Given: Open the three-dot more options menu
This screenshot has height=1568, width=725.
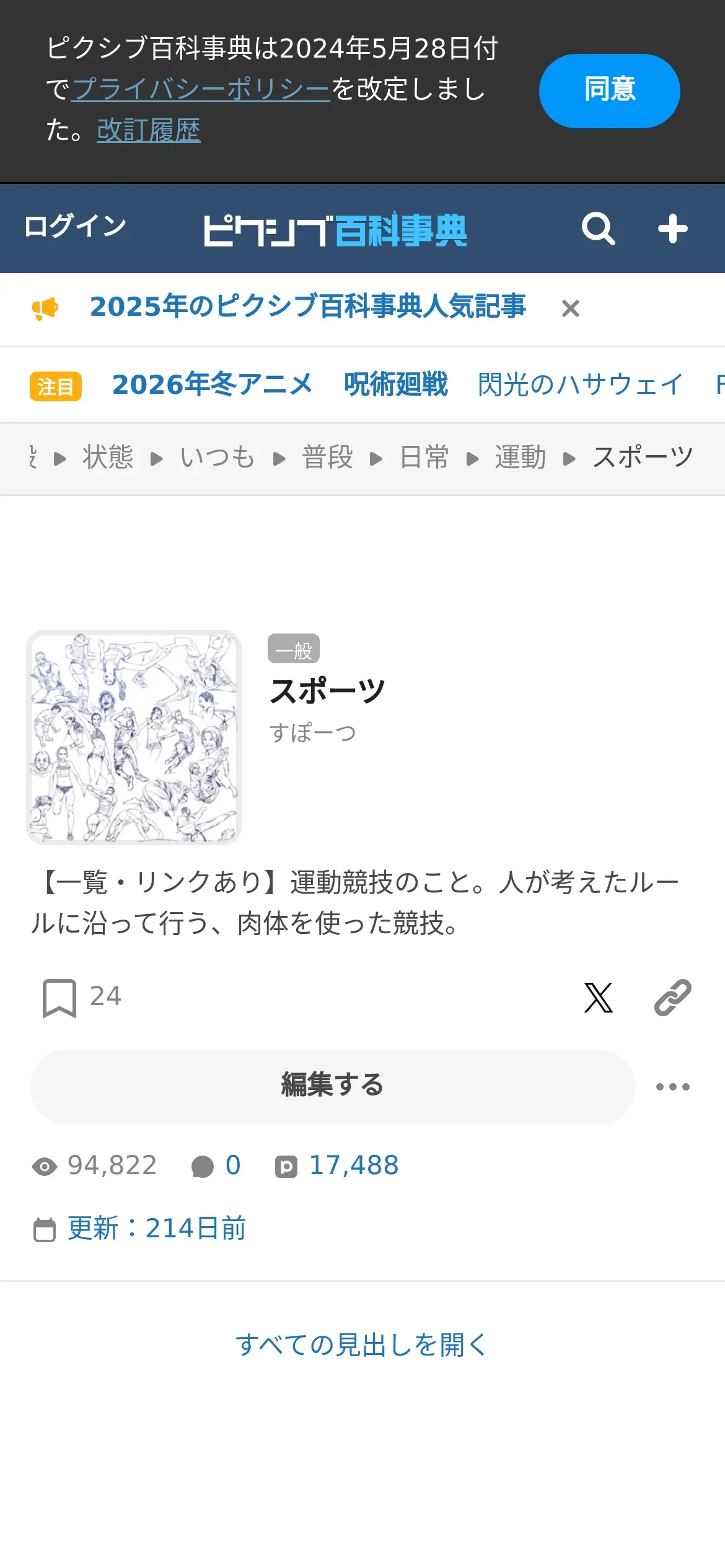Looking at the screenshot, I should coord(672,1087).
